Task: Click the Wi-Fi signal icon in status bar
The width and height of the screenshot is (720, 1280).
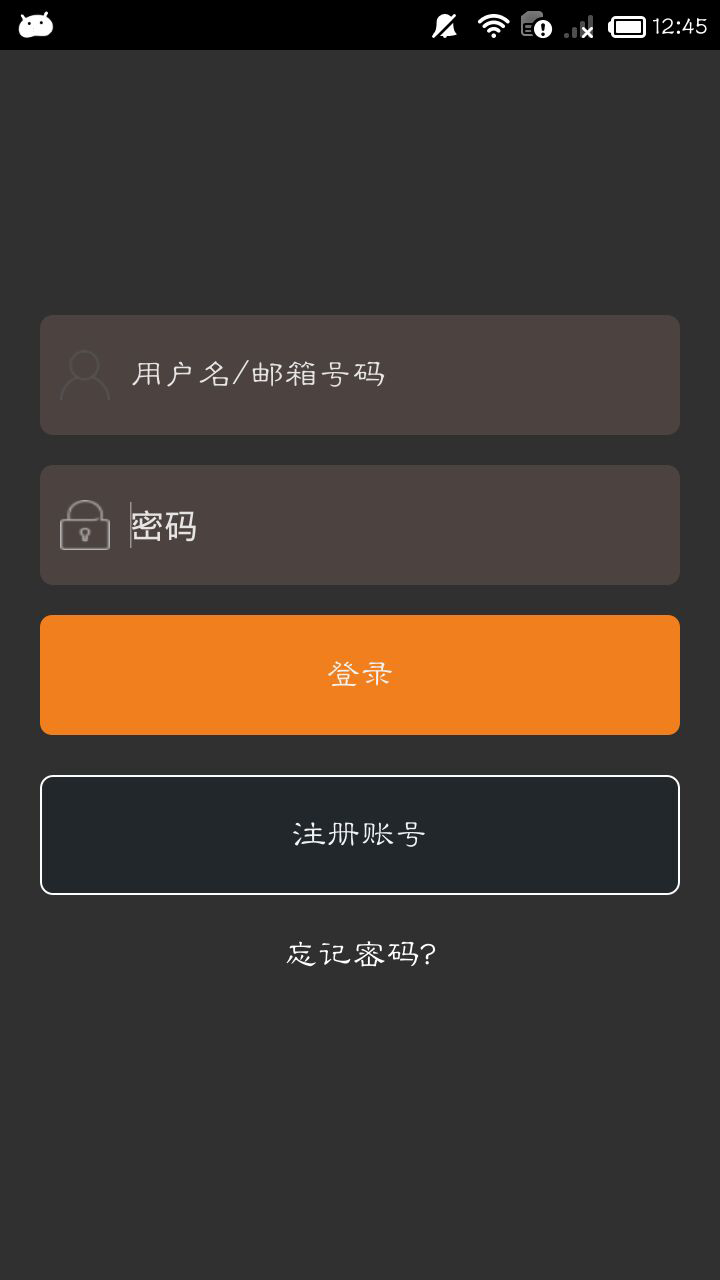Action: pyautogui.click(x=492, y=25)
